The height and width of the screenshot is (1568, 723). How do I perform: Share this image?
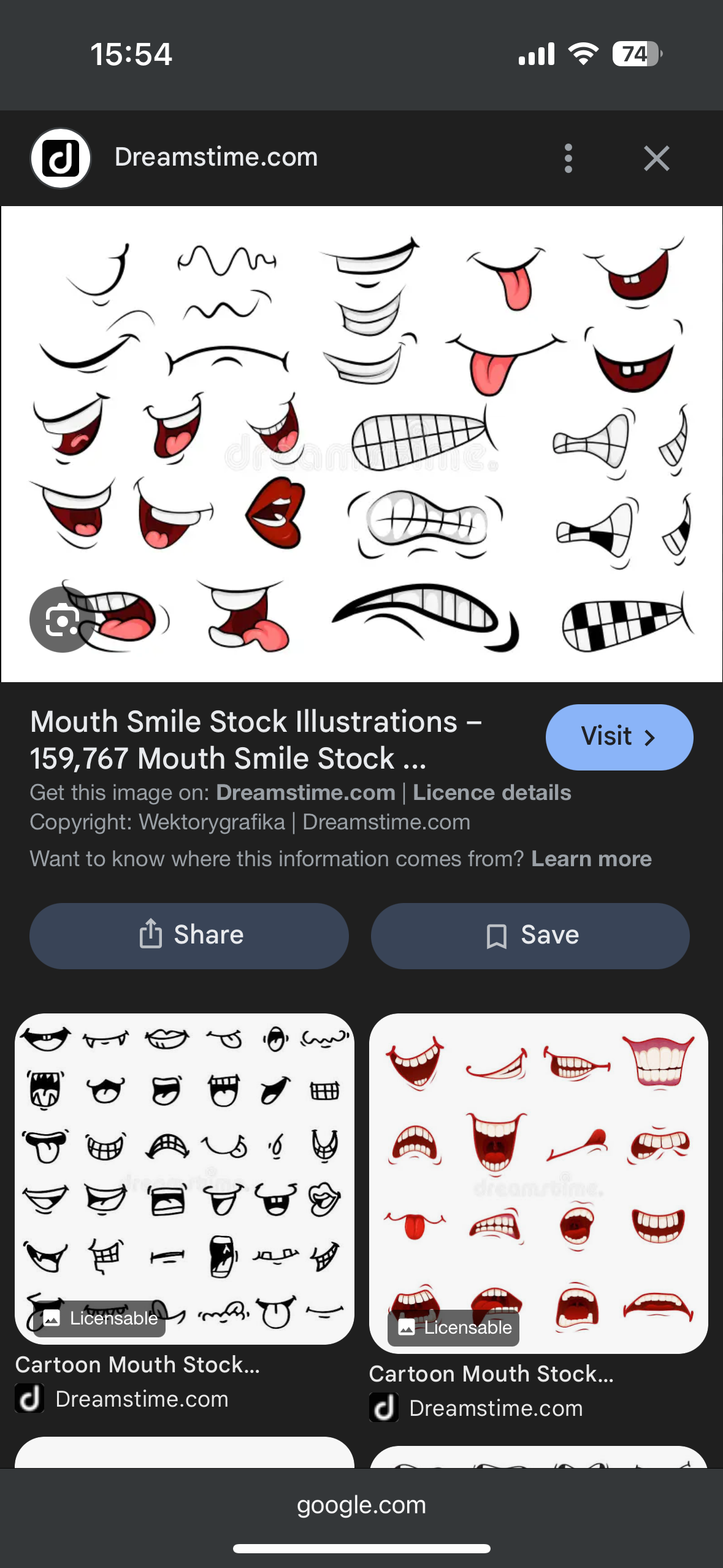pyautogui.click(x=189, y=936)
